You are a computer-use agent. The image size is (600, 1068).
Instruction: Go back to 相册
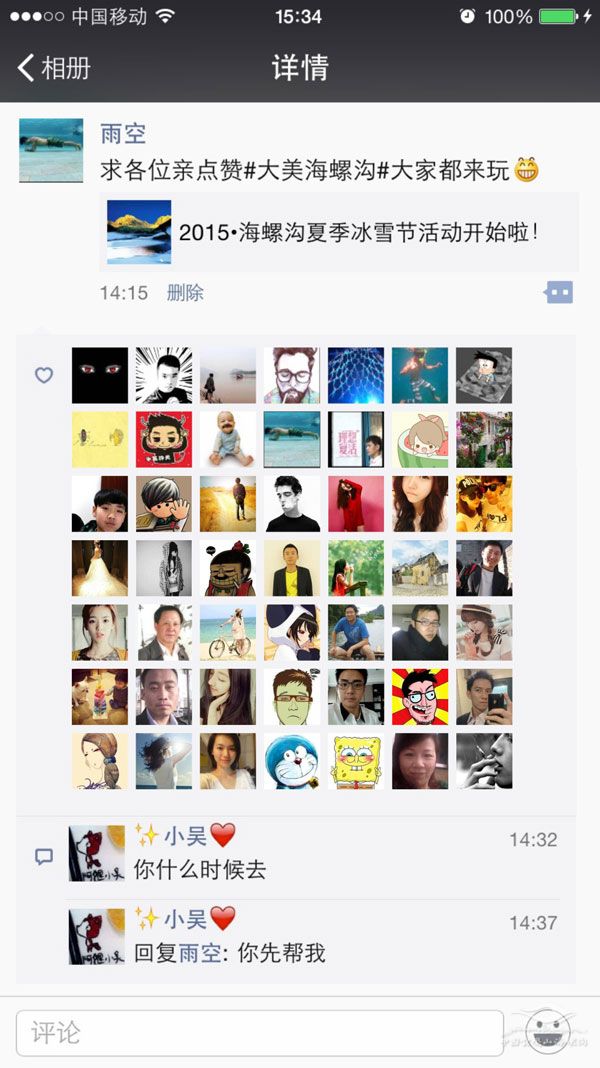tap(53, 68)
